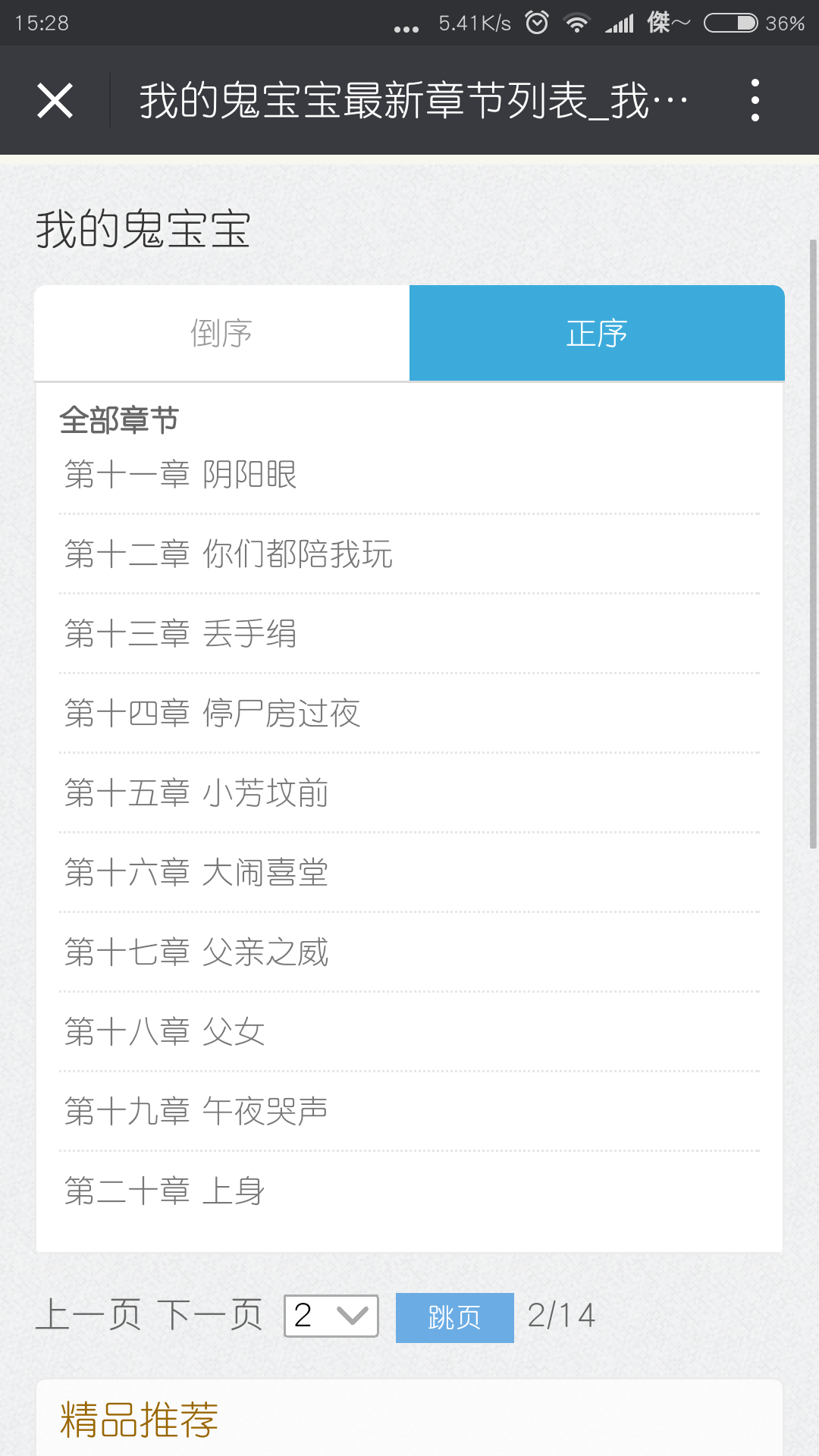The image size is (819, 1456).
Task: Open chapter 第十五章 小芳坟前
Action: (x=196, y=793)
